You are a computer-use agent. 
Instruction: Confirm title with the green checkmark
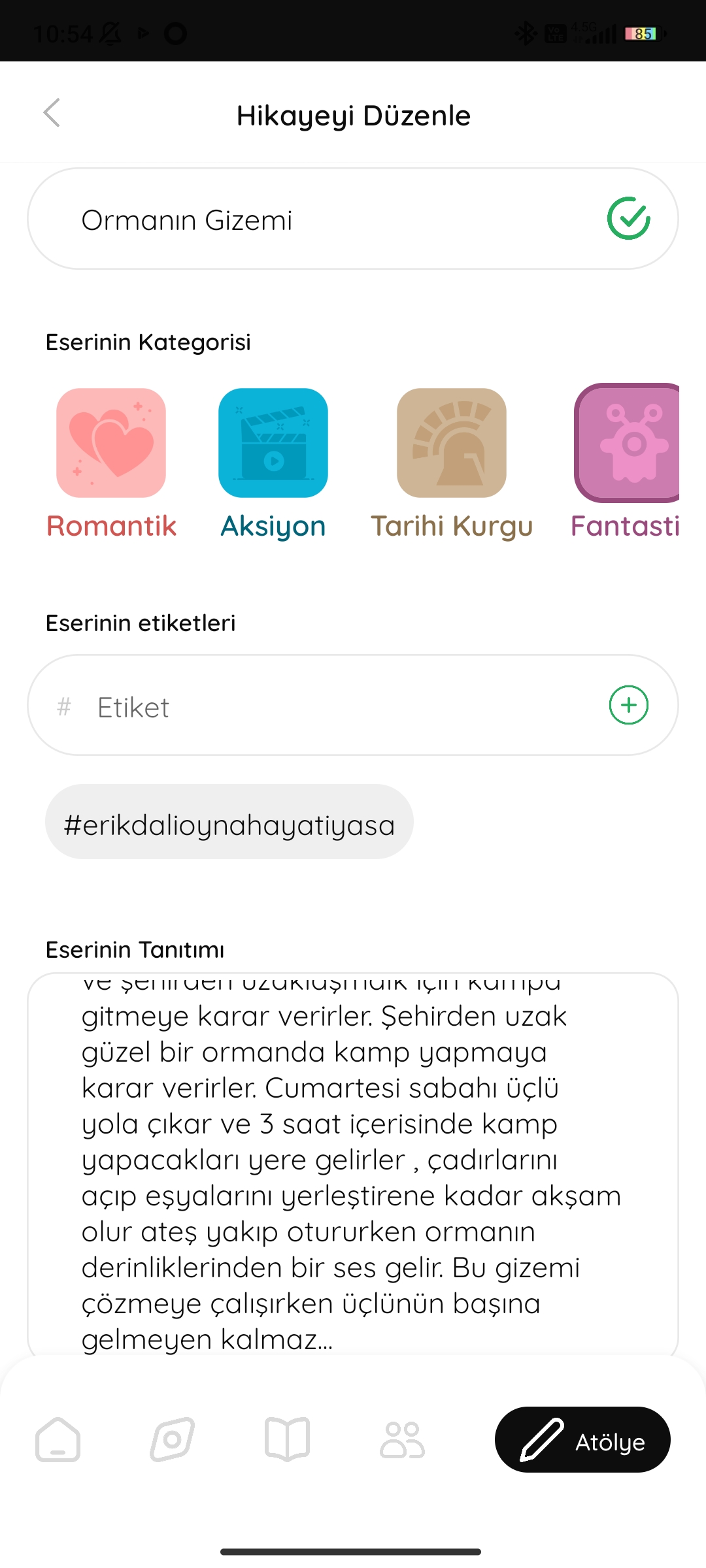(x=628, y=218)
